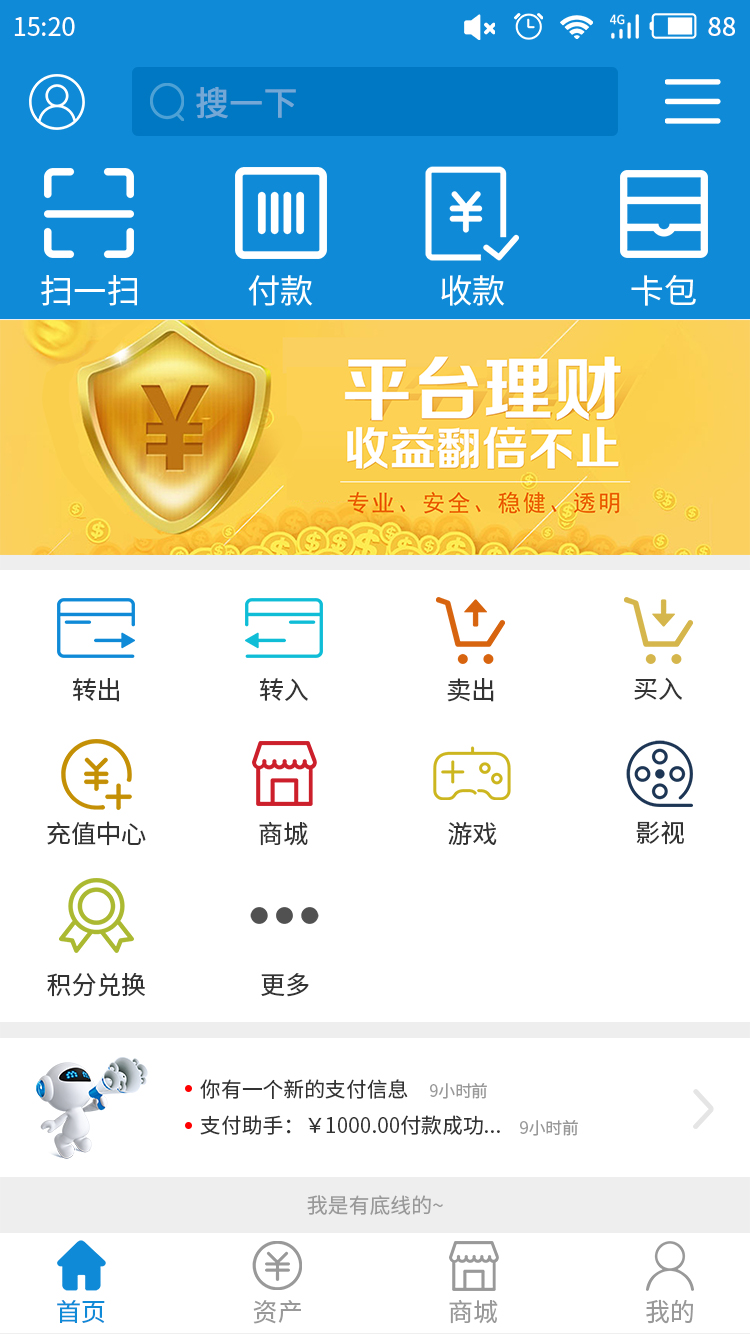
Task: Select 转入 transfer in
Action: coord(284,648)
